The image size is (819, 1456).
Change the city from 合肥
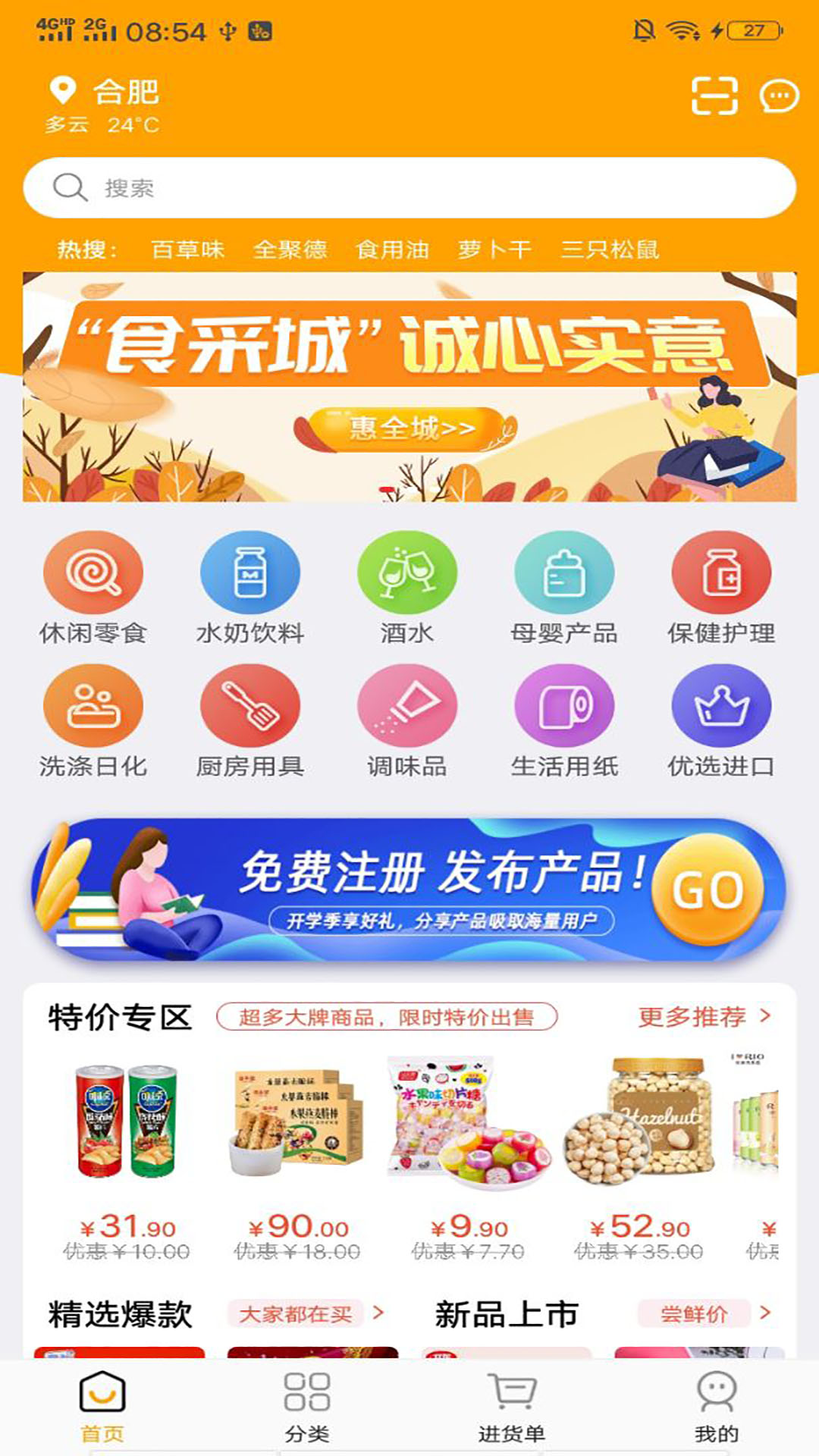click(x=106, y=93)
